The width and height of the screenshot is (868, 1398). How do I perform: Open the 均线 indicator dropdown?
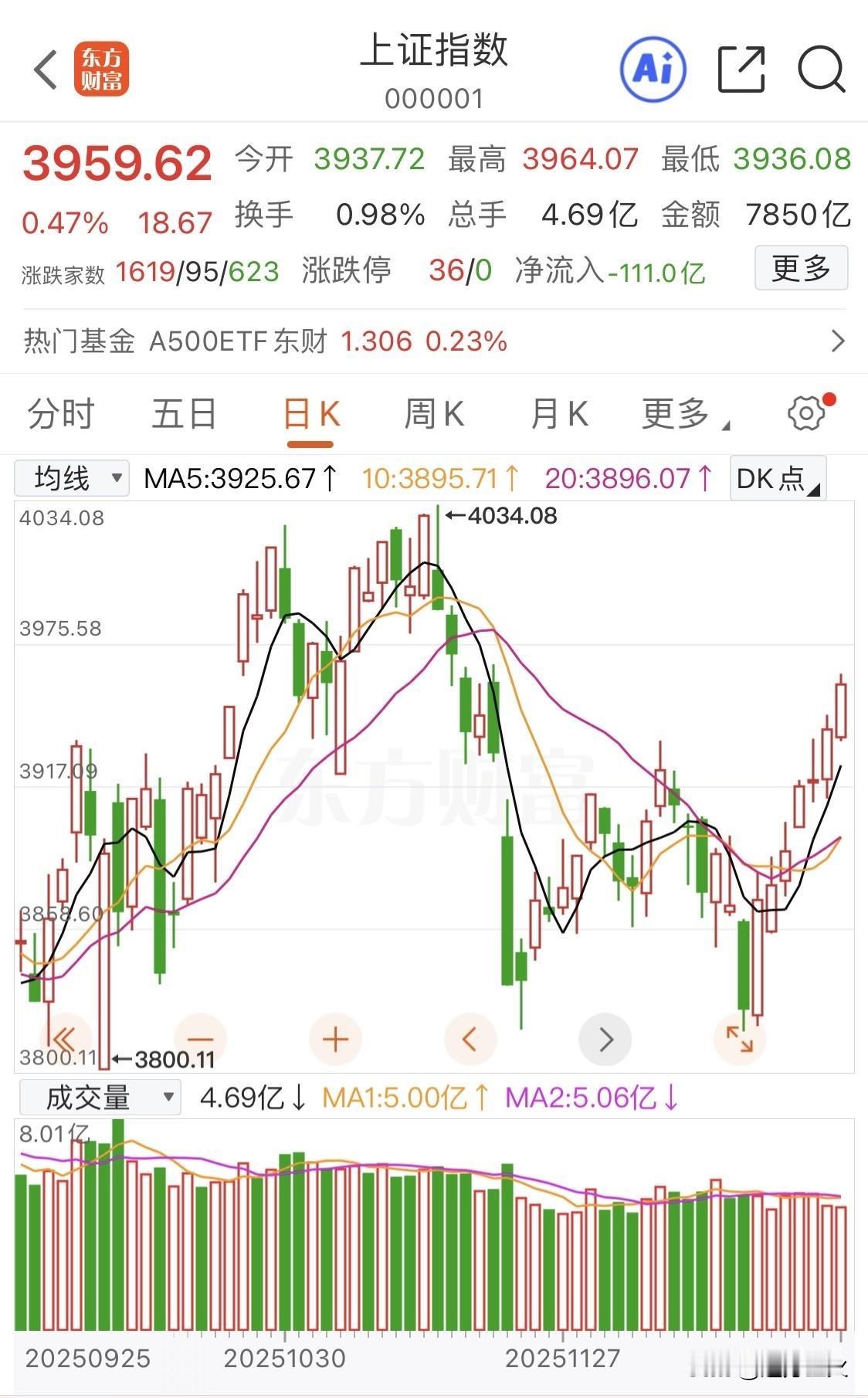[72, 479]
